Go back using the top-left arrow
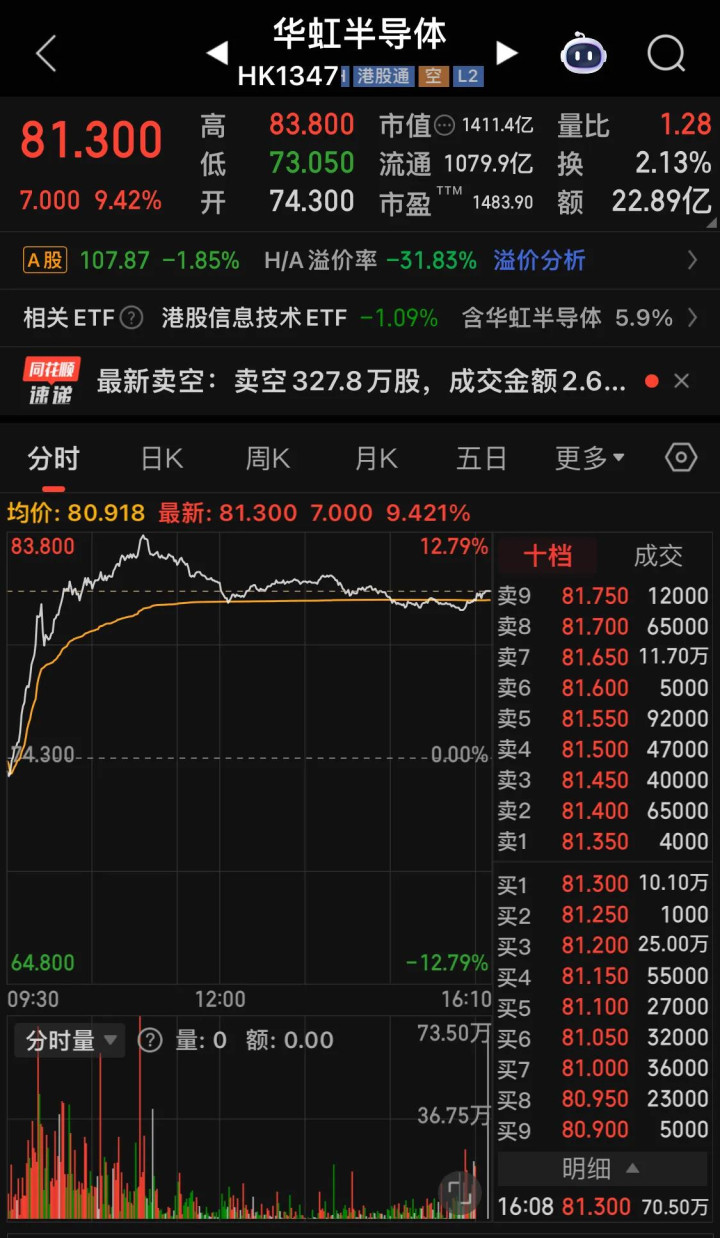This screenshot has width=720, height=1238. point(46,54)
